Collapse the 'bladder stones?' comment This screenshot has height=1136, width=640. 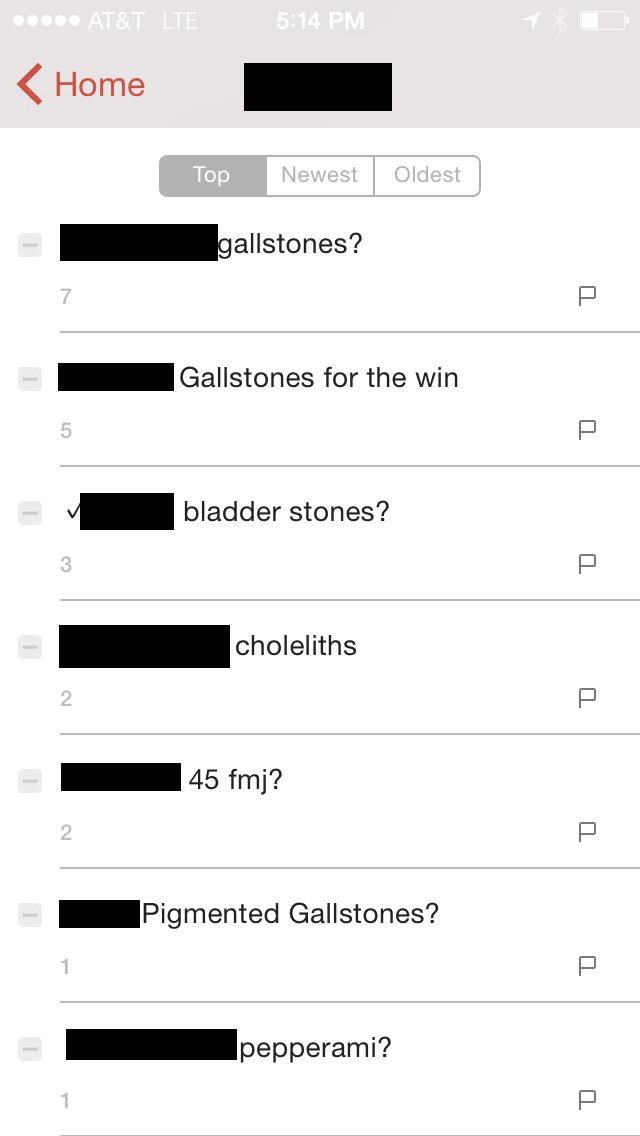30,512
